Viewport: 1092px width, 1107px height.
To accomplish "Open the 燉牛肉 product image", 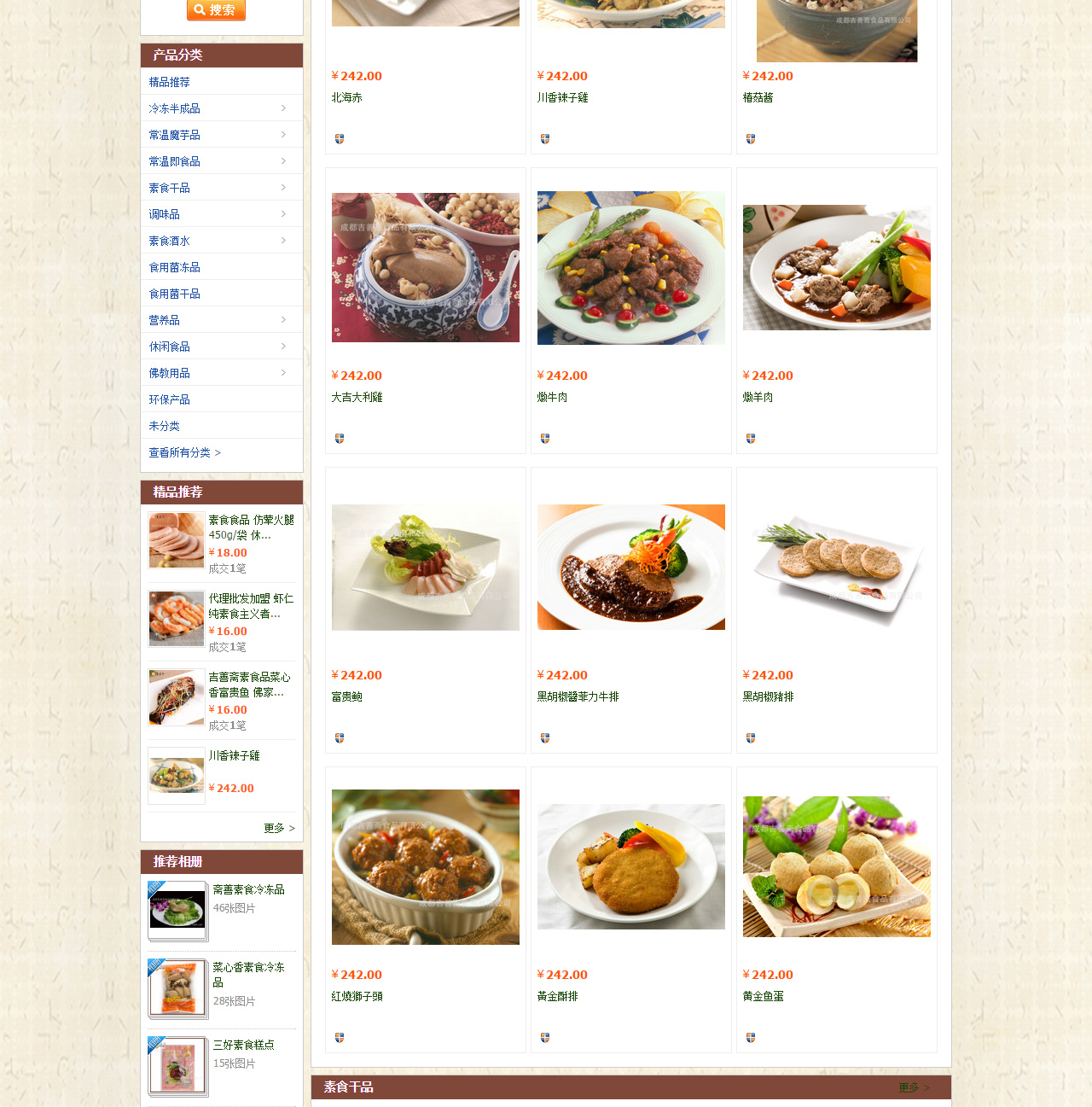I will pos(630,268).
